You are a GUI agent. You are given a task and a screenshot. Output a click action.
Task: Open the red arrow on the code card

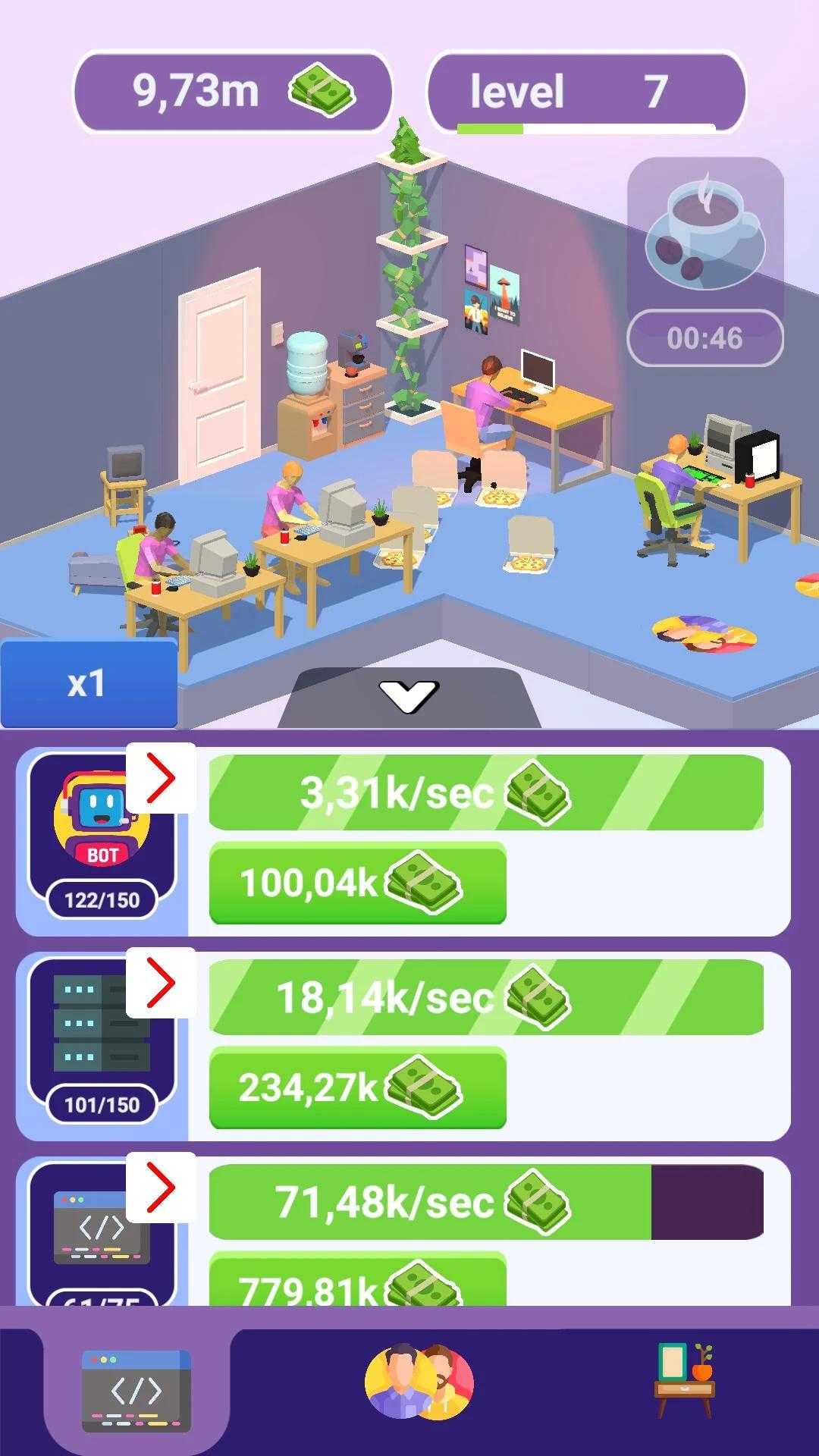[161, 1188]
